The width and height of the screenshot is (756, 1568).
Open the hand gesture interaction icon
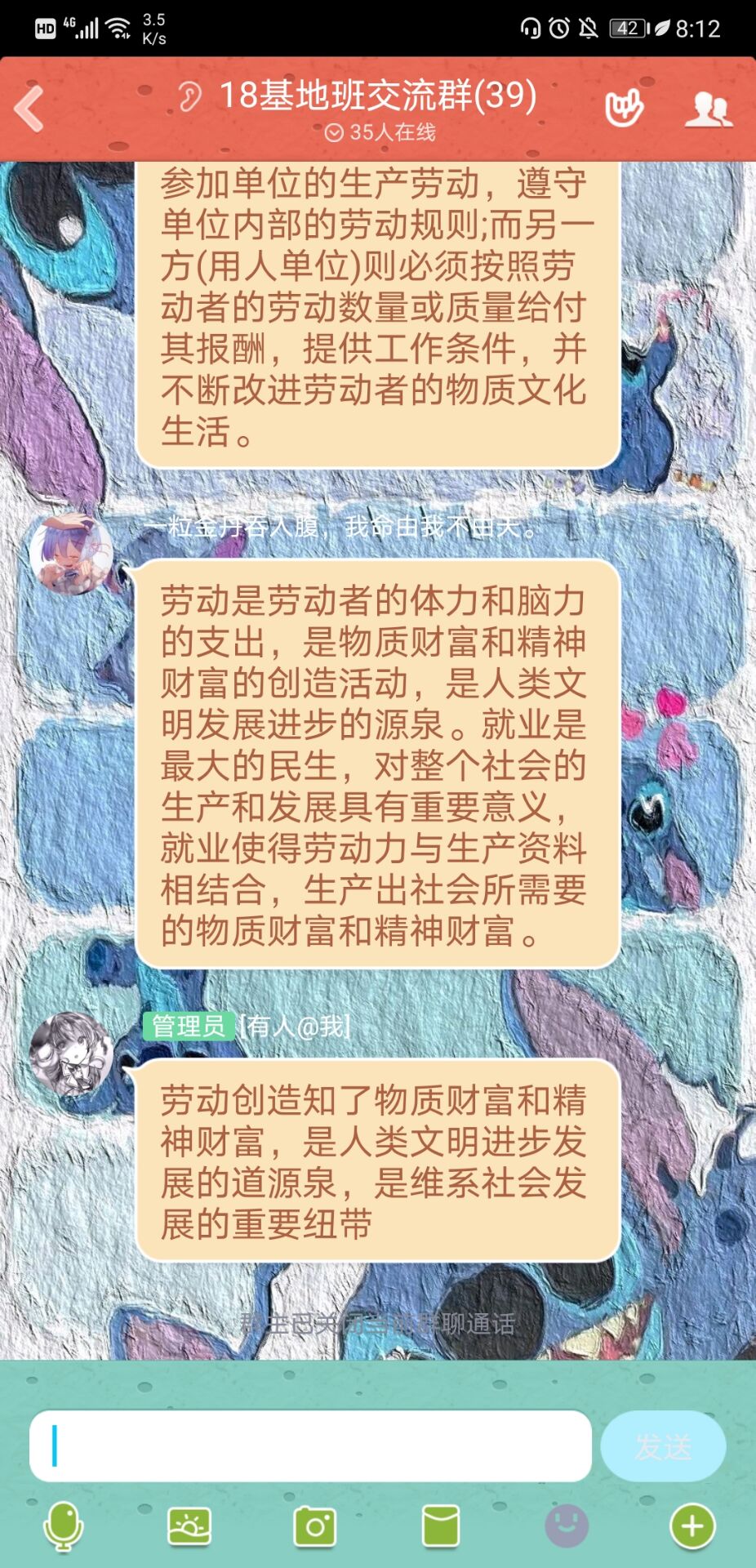pyautogui.click(x=624, y=109)
